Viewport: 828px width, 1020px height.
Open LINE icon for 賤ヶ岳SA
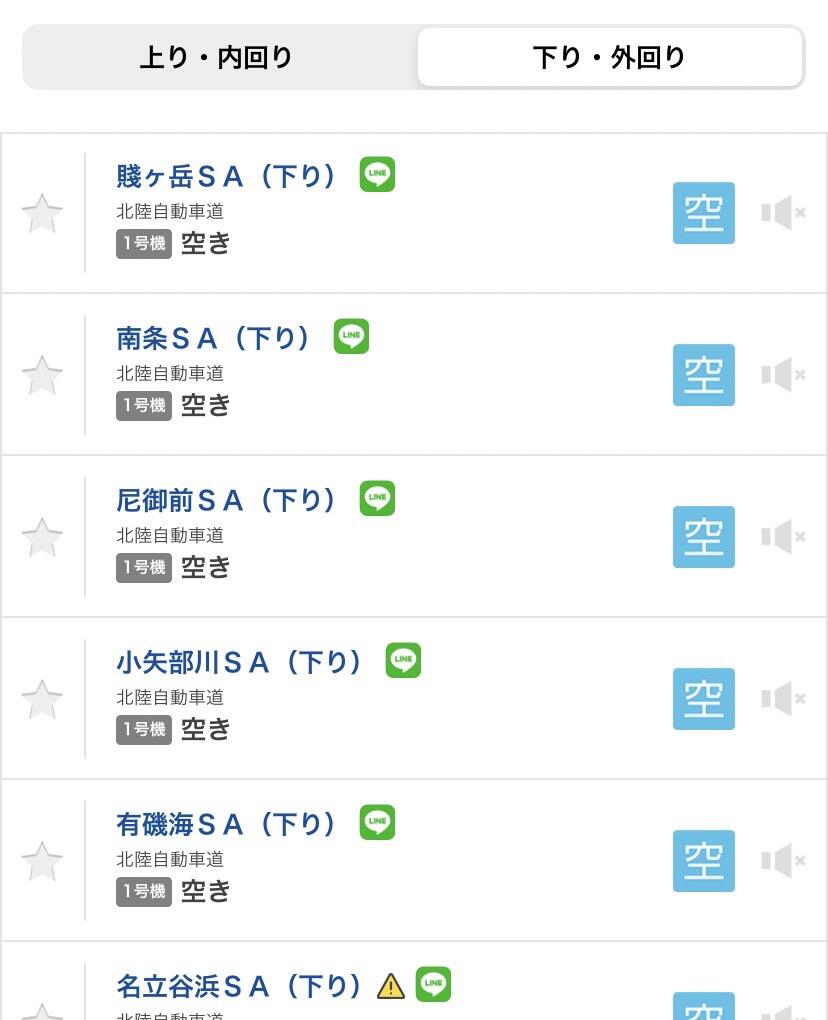click(377, 174)
